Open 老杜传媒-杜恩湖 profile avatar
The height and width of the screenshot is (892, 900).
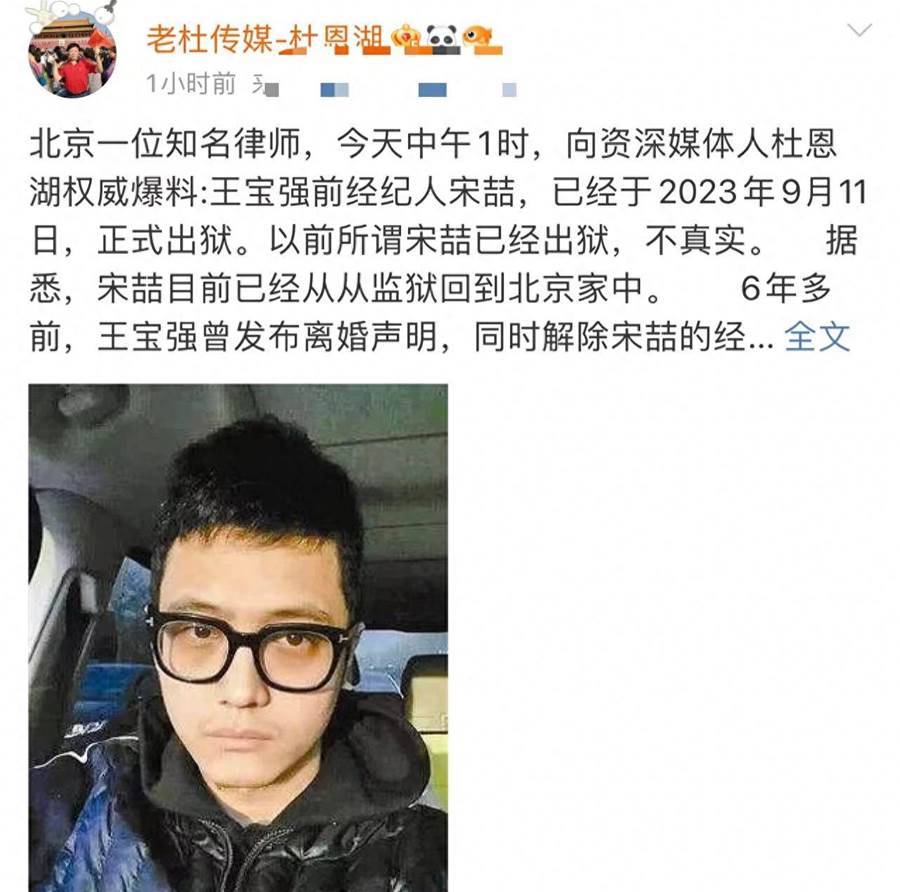click(72, 54)
